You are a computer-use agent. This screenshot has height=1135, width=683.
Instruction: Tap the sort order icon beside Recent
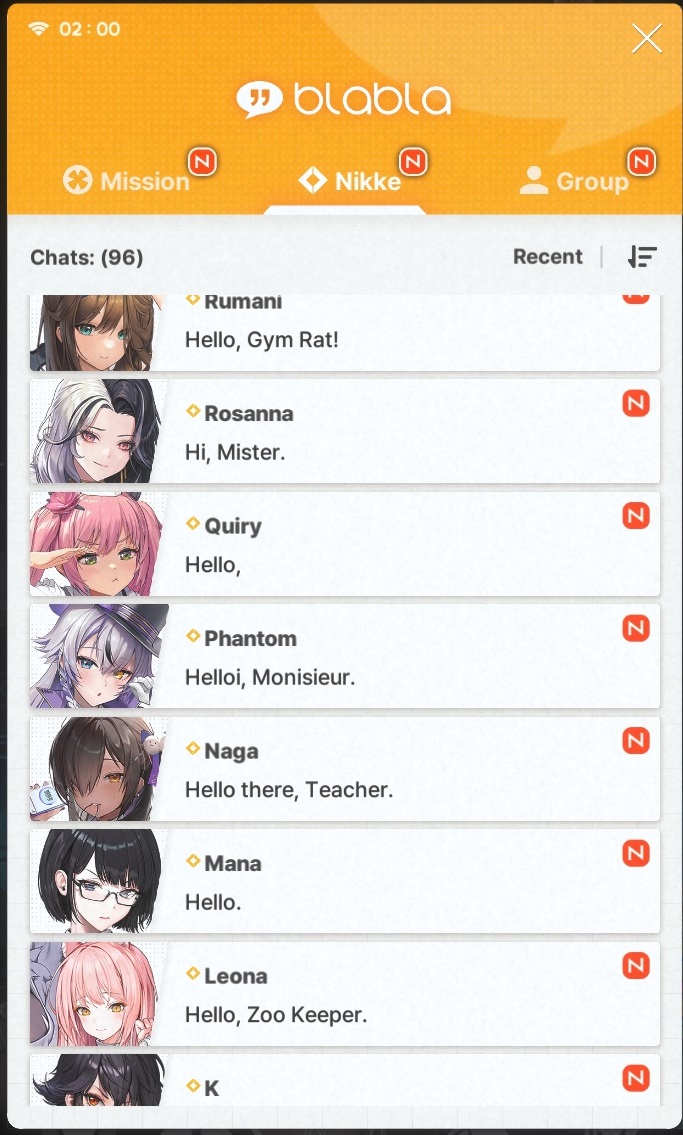coord(642,256)
